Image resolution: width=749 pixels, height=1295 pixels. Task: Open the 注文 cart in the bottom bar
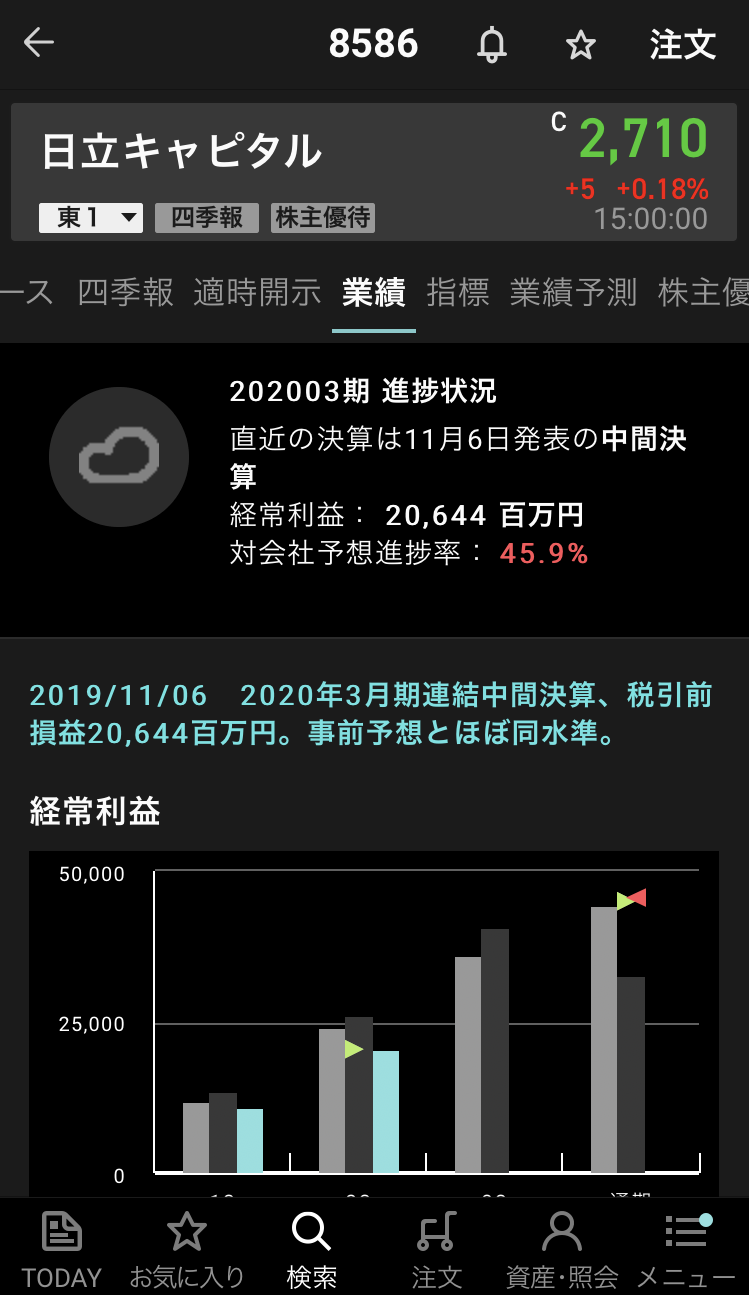click(x=436, y=1248)
